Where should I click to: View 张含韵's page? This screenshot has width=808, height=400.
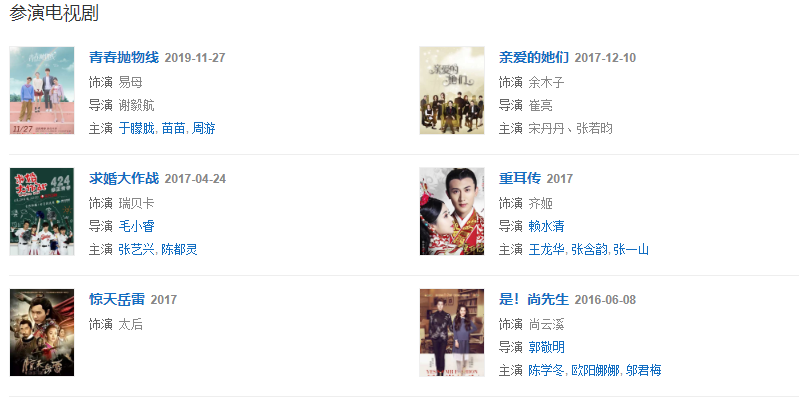pos(589,249)
